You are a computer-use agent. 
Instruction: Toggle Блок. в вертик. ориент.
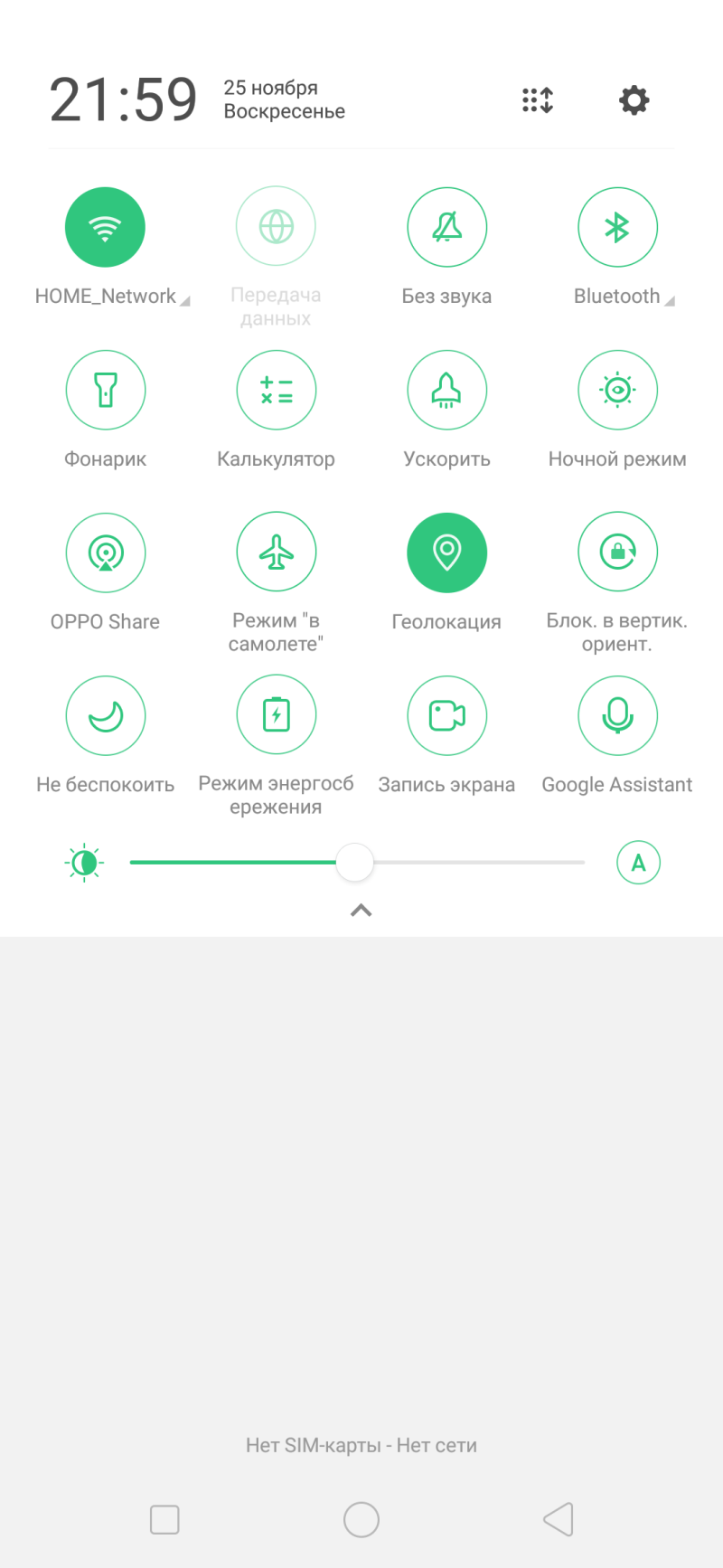pos(617,551)
